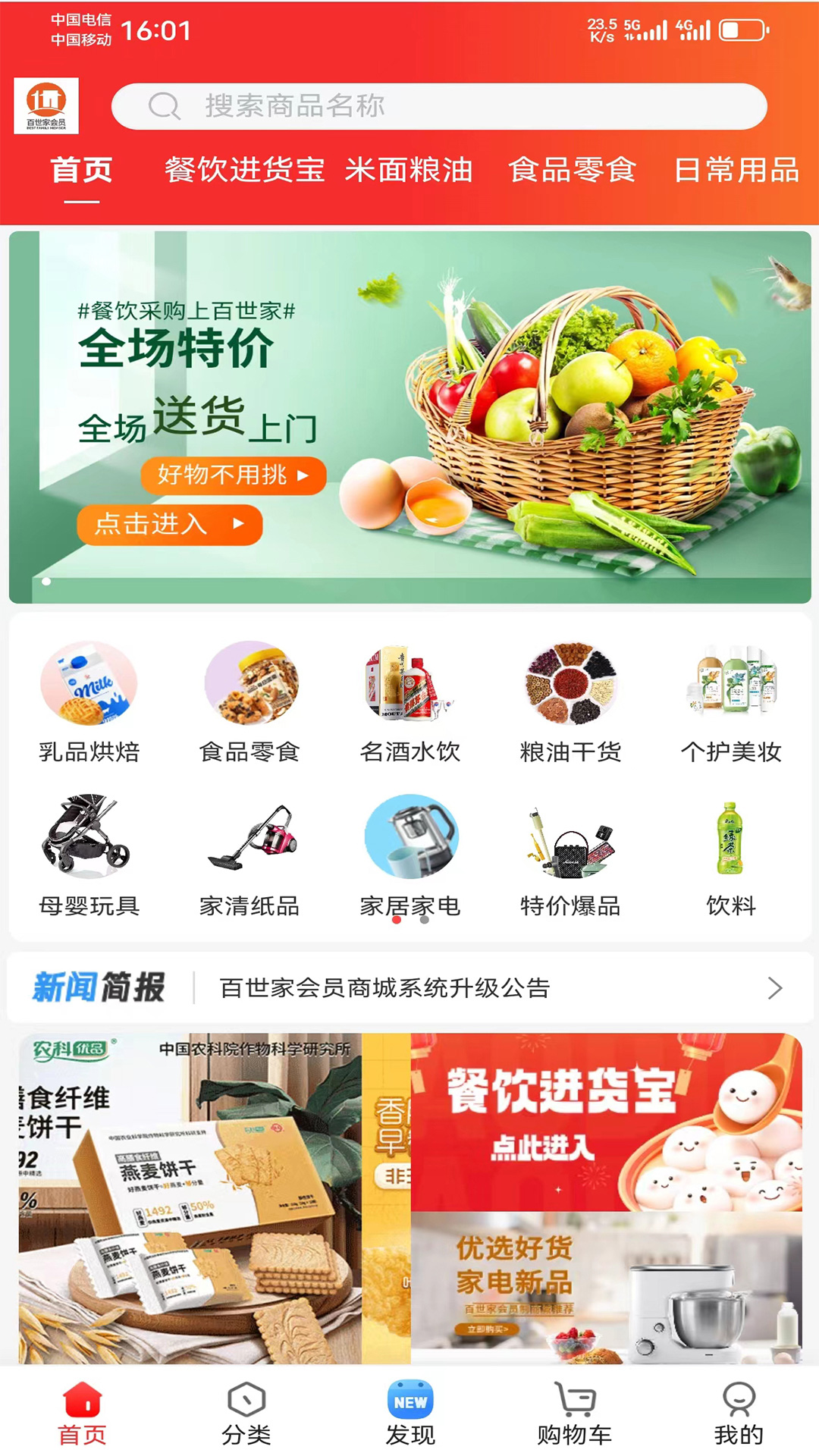
Task: Open the red 餐饮进货宝 点此进入 banner
Action: pyautogui.click(x=605, y=1122)
